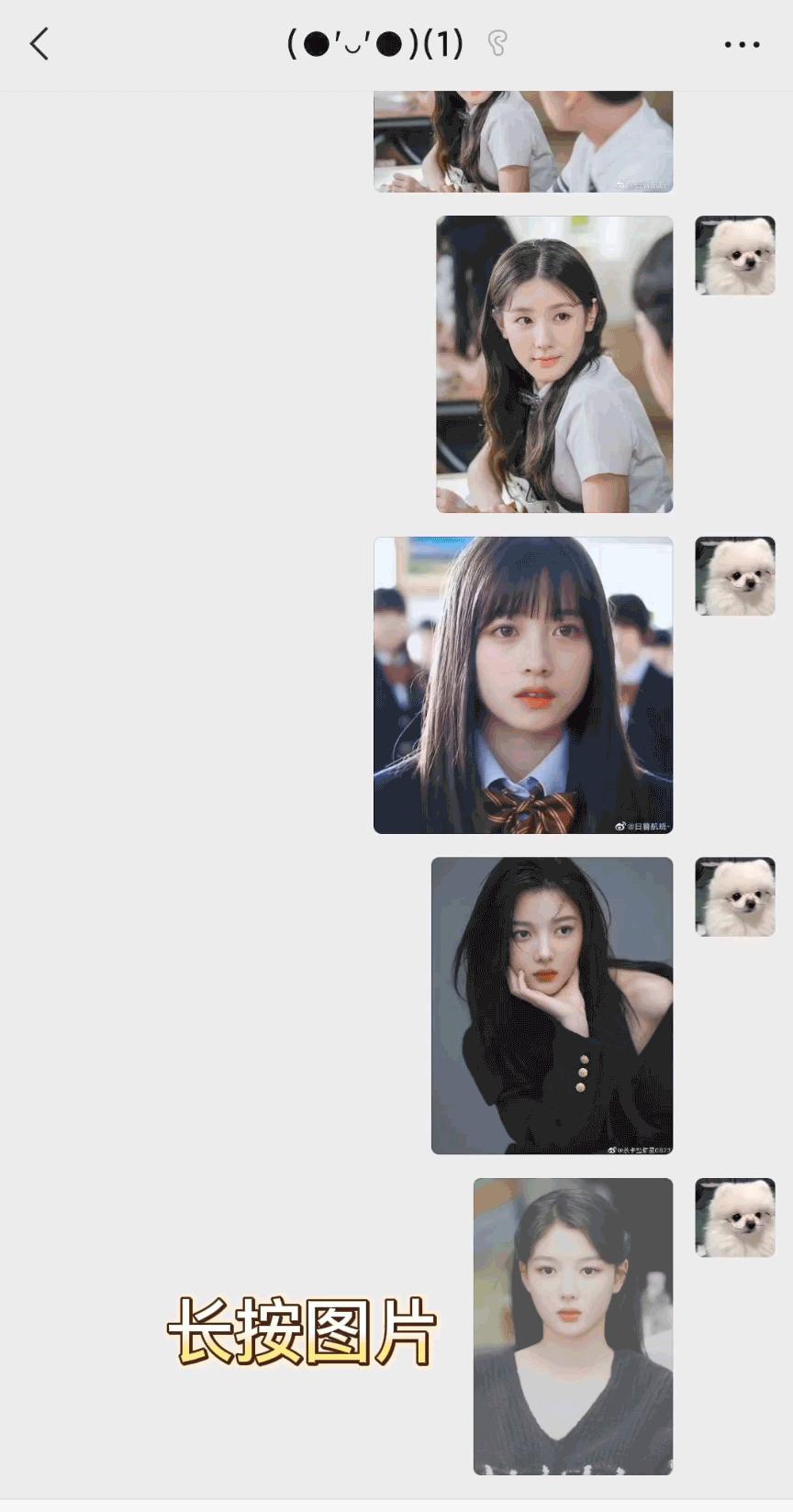
Task: Tap sender avatar beside bow tie photo
Action: coord(735,576)
